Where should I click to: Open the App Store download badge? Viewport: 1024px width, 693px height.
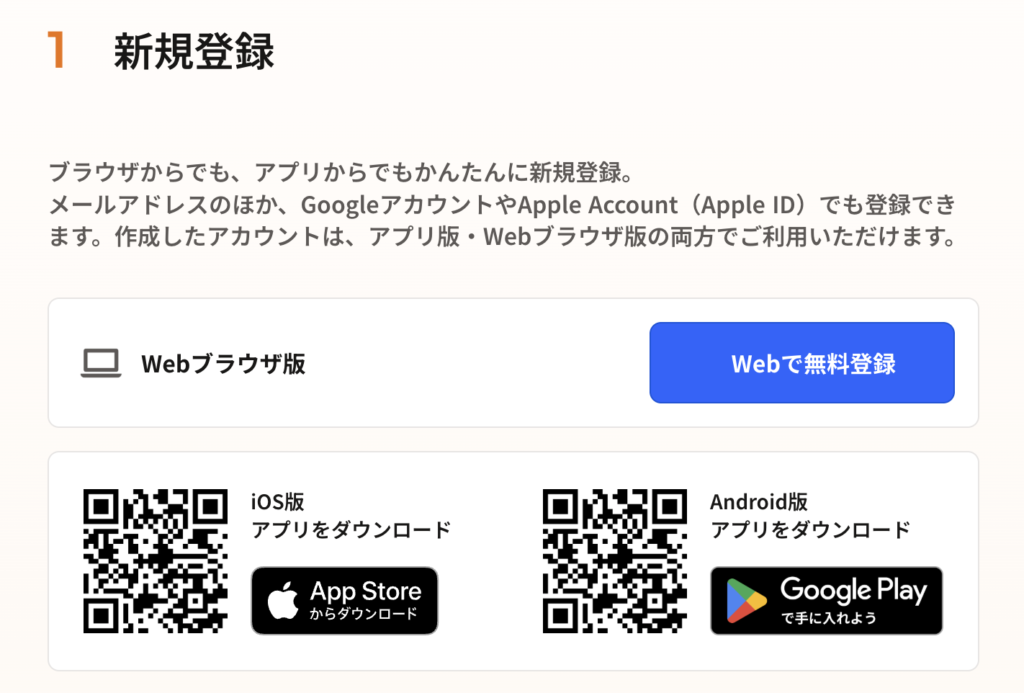pyautogui.click(x=344, y=600)
